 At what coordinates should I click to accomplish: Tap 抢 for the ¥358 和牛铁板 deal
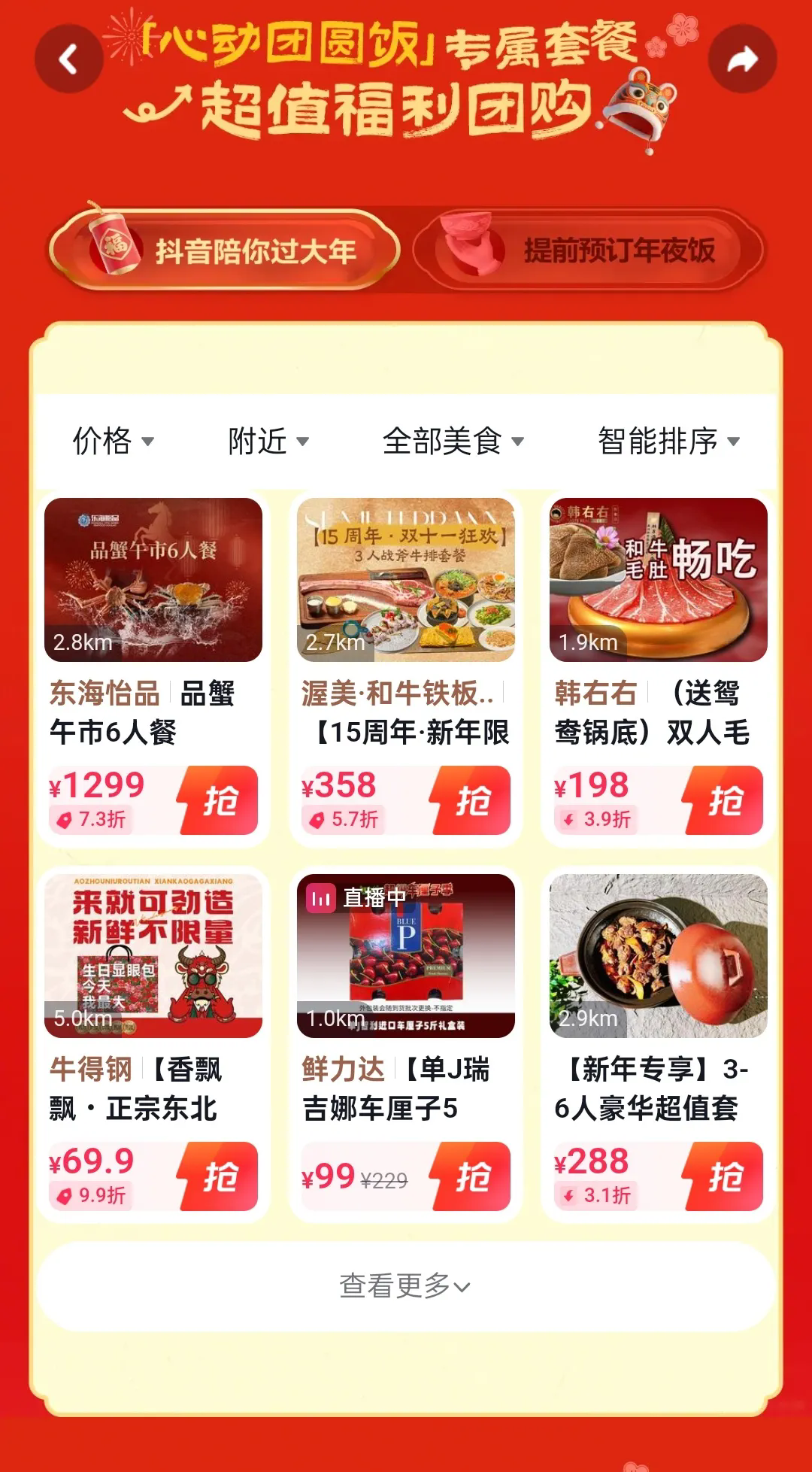point(472,800)
